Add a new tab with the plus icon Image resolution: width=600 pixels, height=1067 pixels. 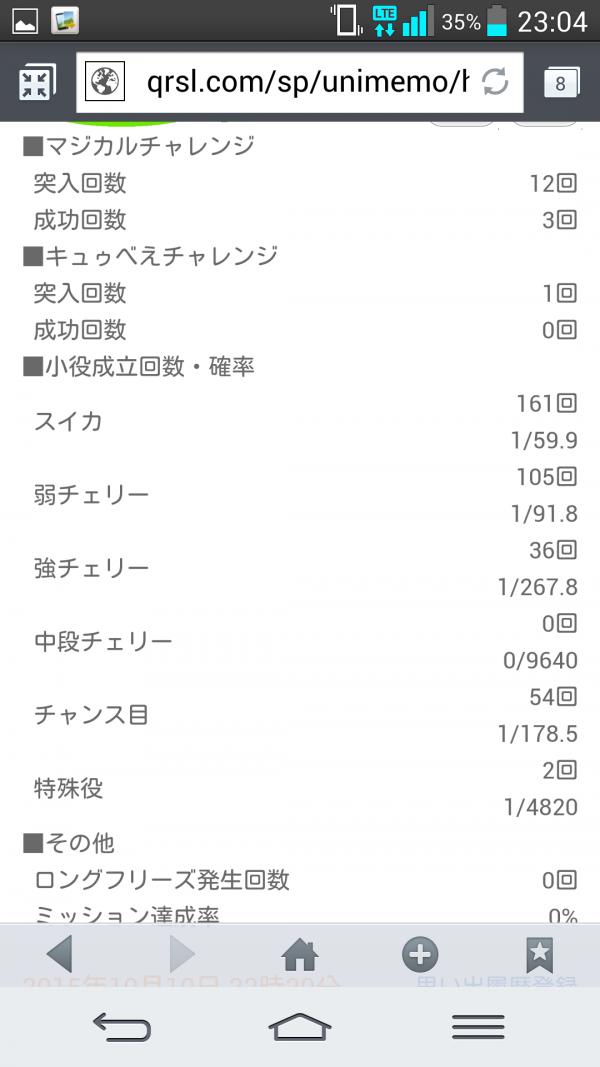[420, 954]
